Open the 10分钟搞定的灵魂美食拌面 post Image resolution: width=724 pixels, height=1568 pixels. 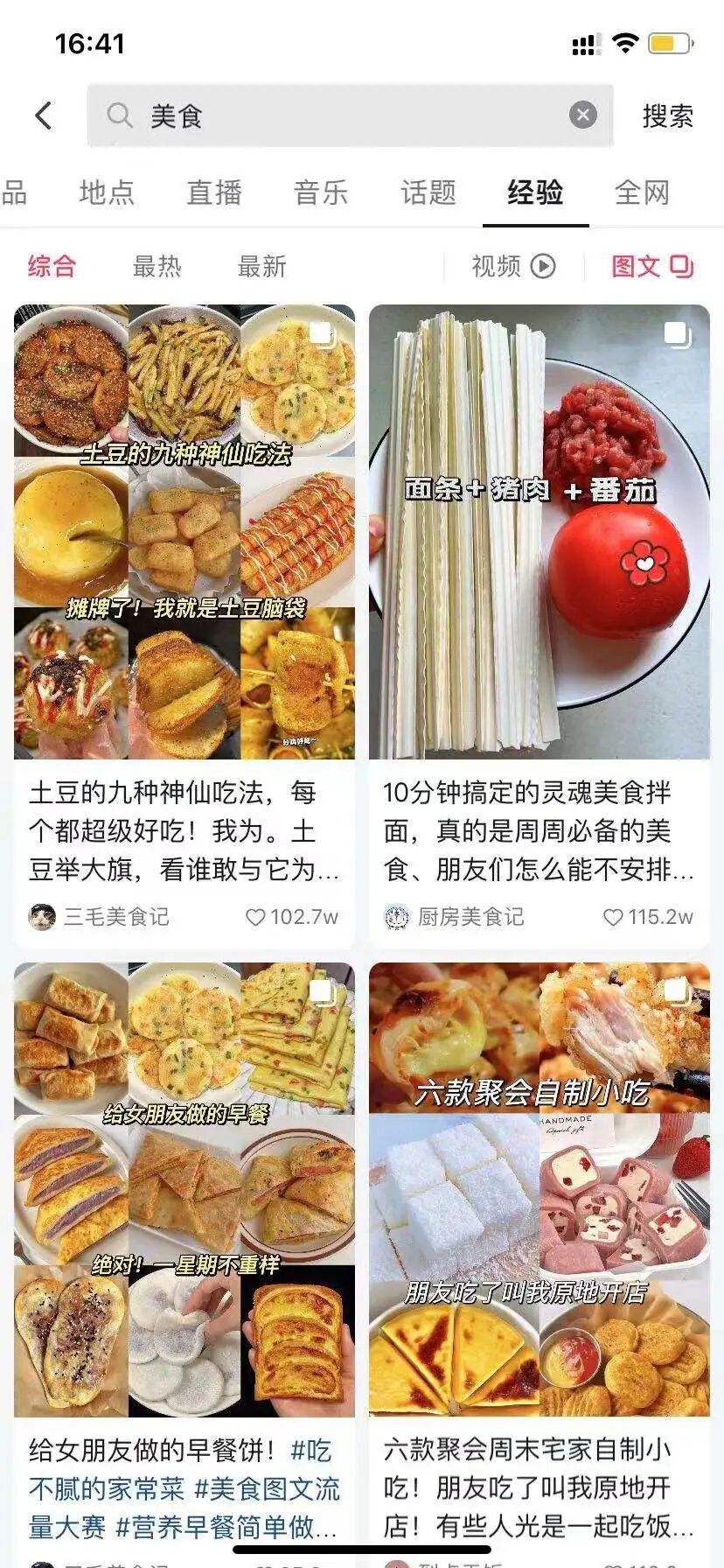click(x=540, y=532)
